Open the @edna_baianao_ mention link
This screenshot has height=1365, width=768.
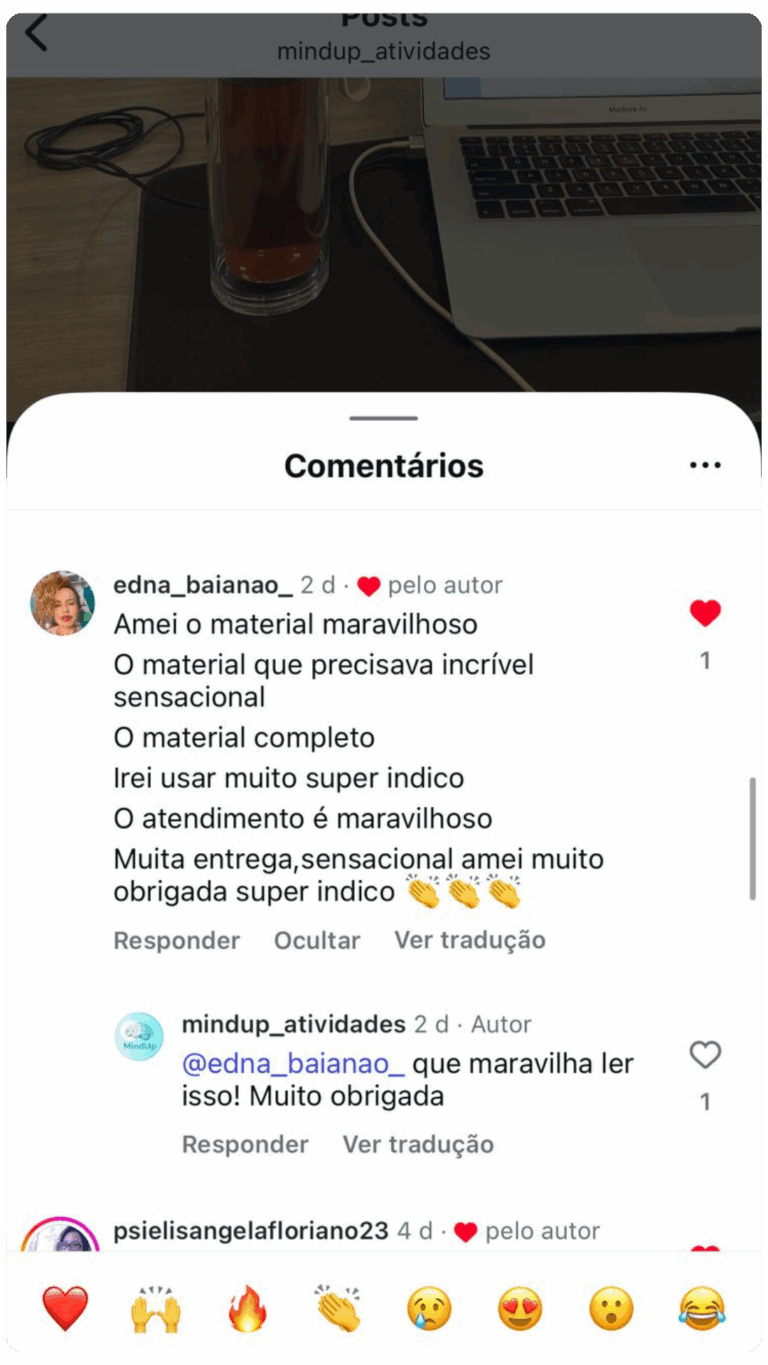click(293, 1064)
